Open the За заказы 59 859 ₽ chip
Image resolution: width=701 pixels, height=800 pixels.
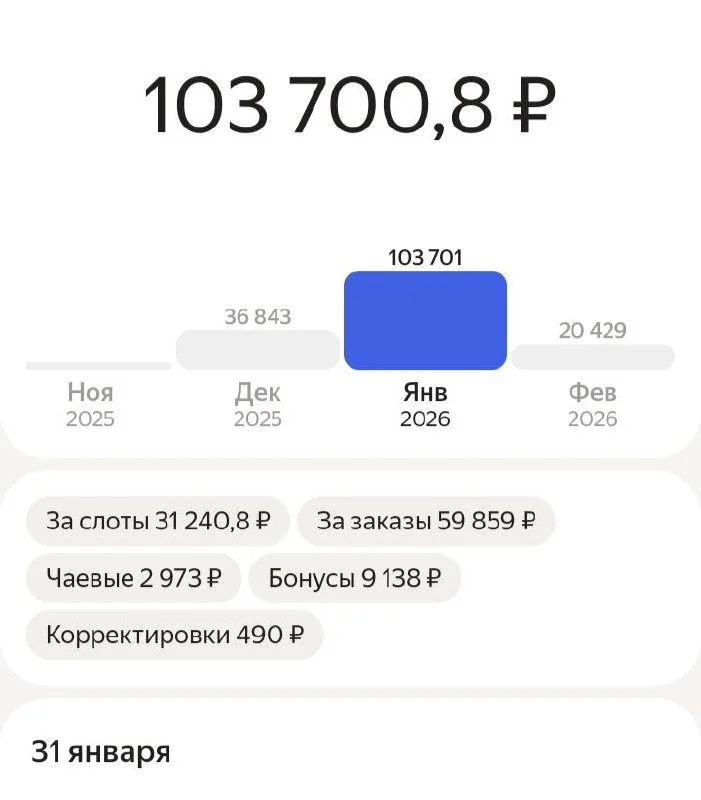[x=426, y=521]
